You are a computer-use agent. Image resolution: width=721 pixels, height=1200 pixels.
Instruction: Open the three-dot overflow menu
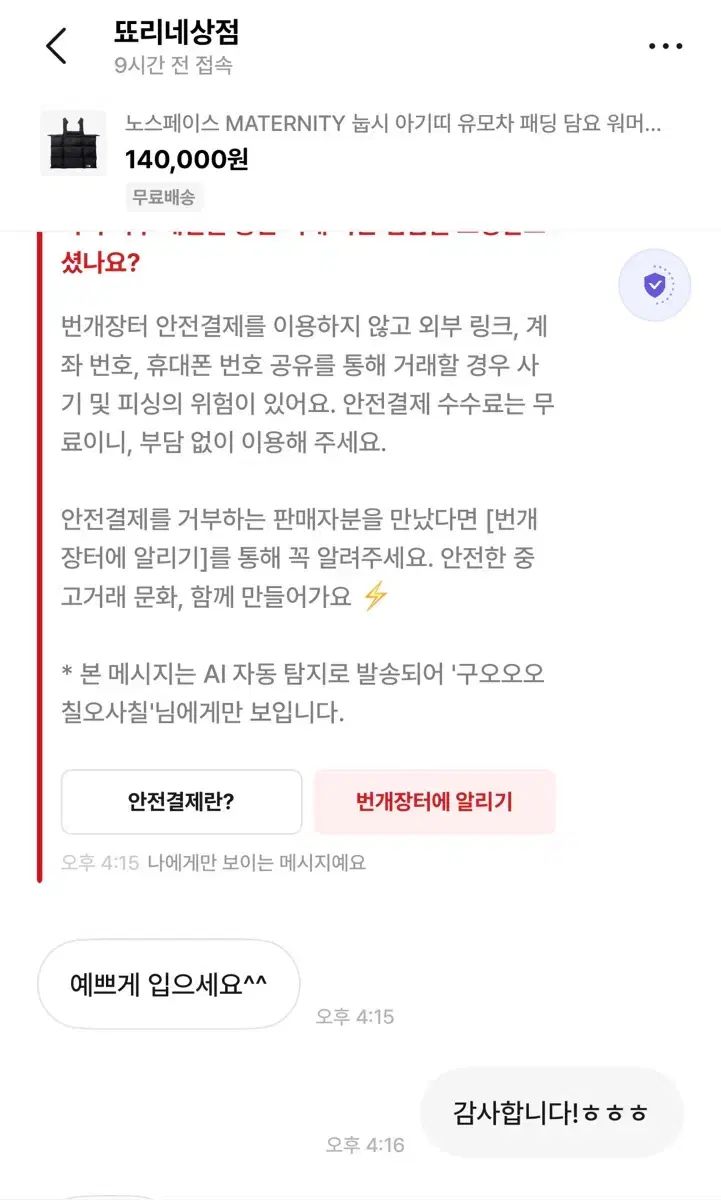point(665,46)
